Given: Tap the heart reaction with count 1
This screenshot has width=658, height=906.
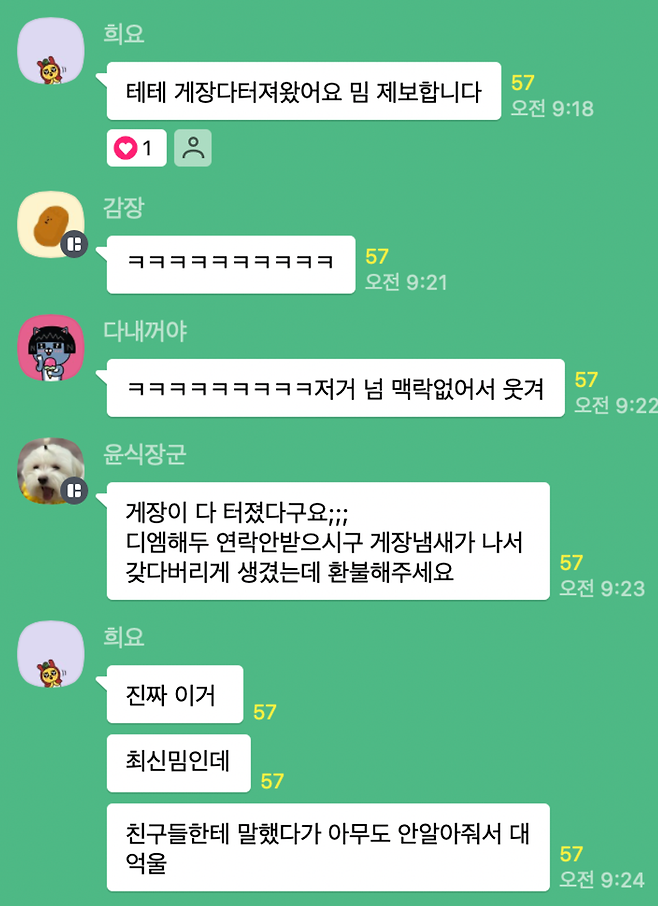Looking at the screenshot, I should click(137, 149).
